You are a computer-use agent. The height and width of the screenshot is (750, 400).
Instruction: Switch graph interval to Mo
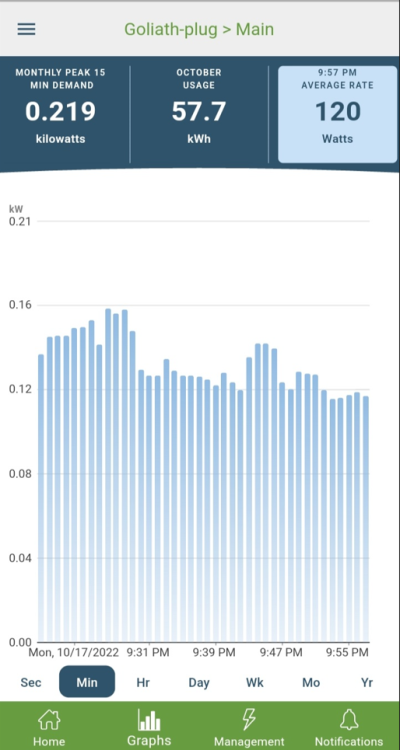pos(311,682)
